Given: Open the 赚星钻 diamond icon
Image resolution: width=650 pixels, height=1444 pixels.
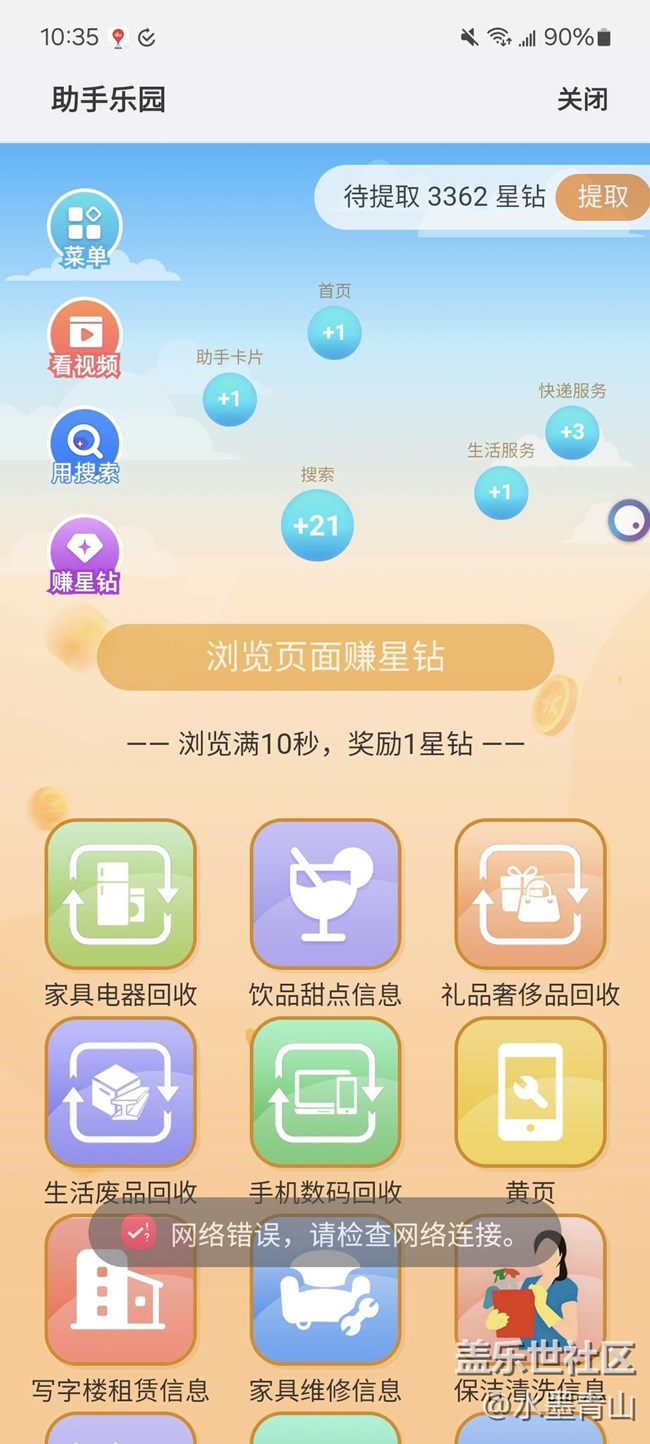Looking at the screenshot, I should 85,555.
